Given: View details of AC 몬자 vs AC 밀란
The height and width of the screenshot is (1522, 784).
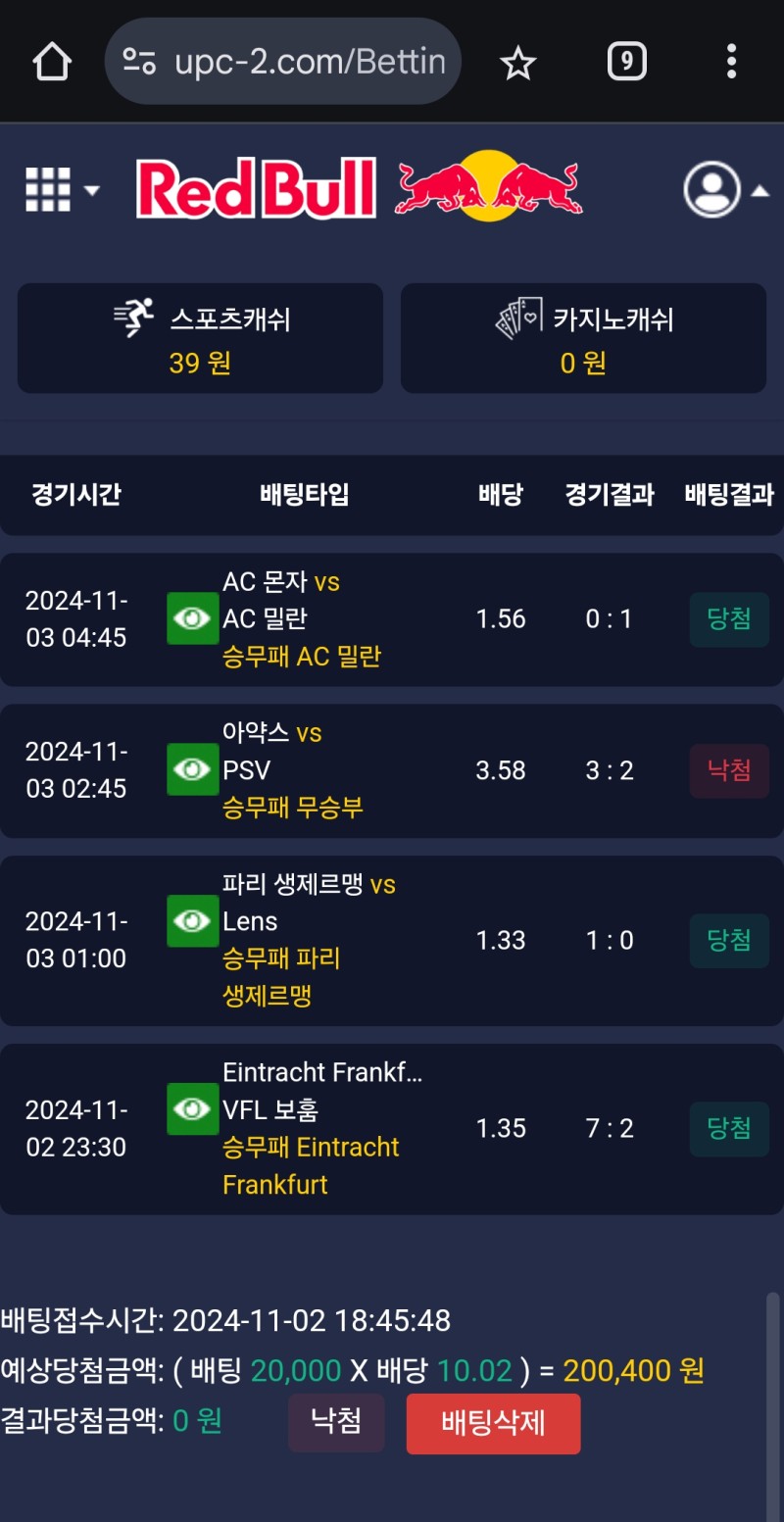Looking at the screenshot, I should point(192,618).
